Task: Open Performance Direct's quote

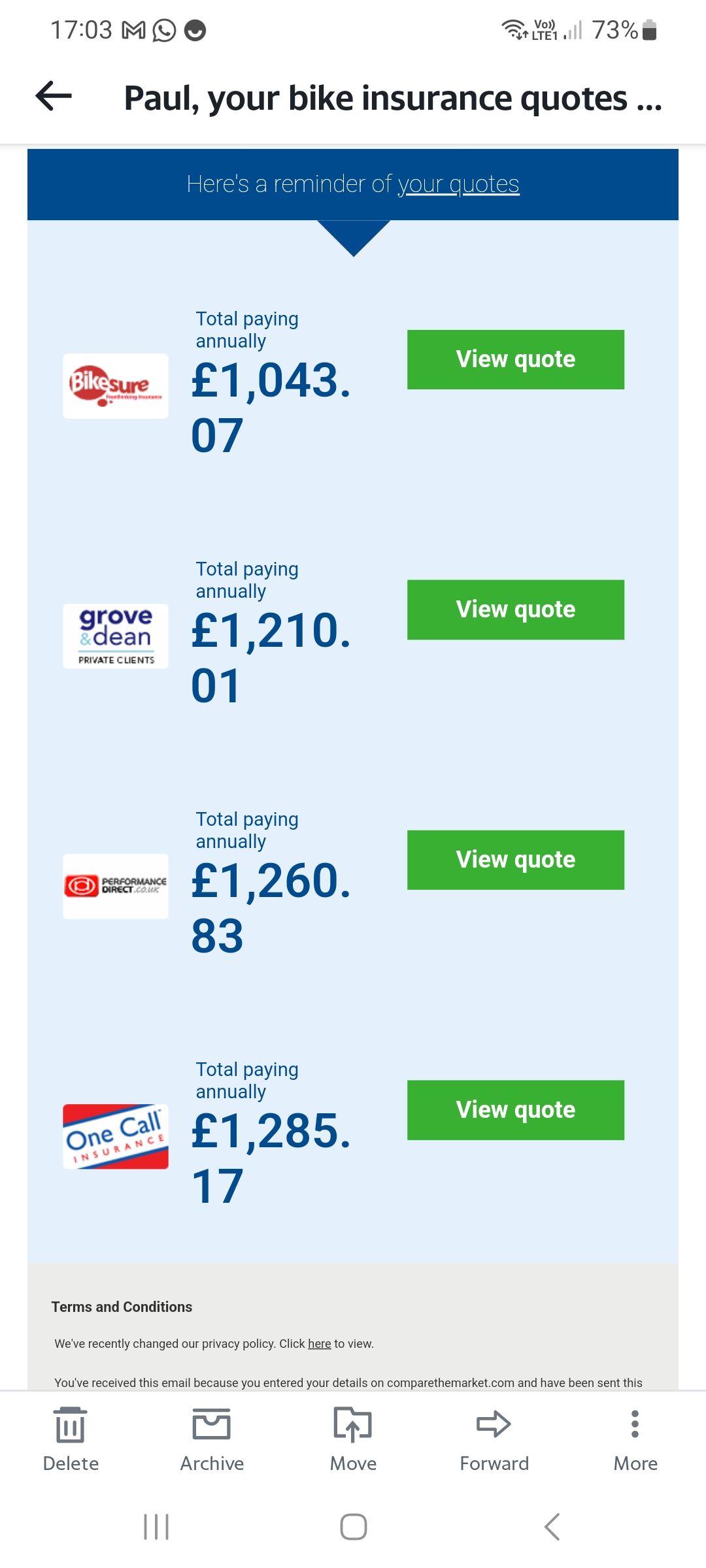Action: pos(515,860)
